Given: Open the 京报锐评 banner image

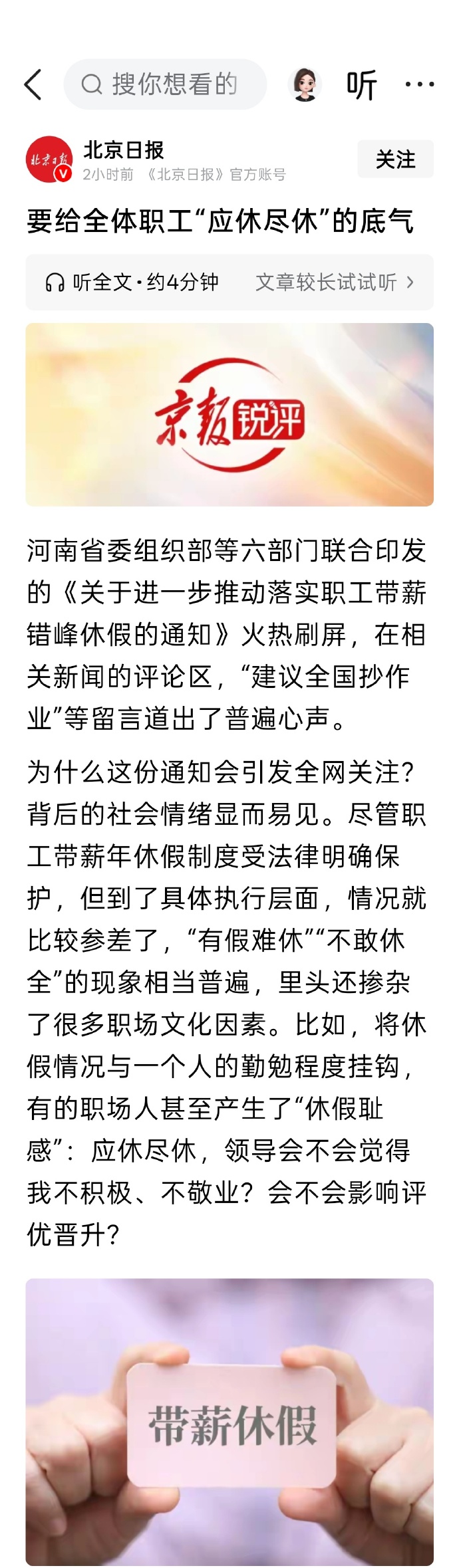Looking at the screenshot, I should 230,415.
